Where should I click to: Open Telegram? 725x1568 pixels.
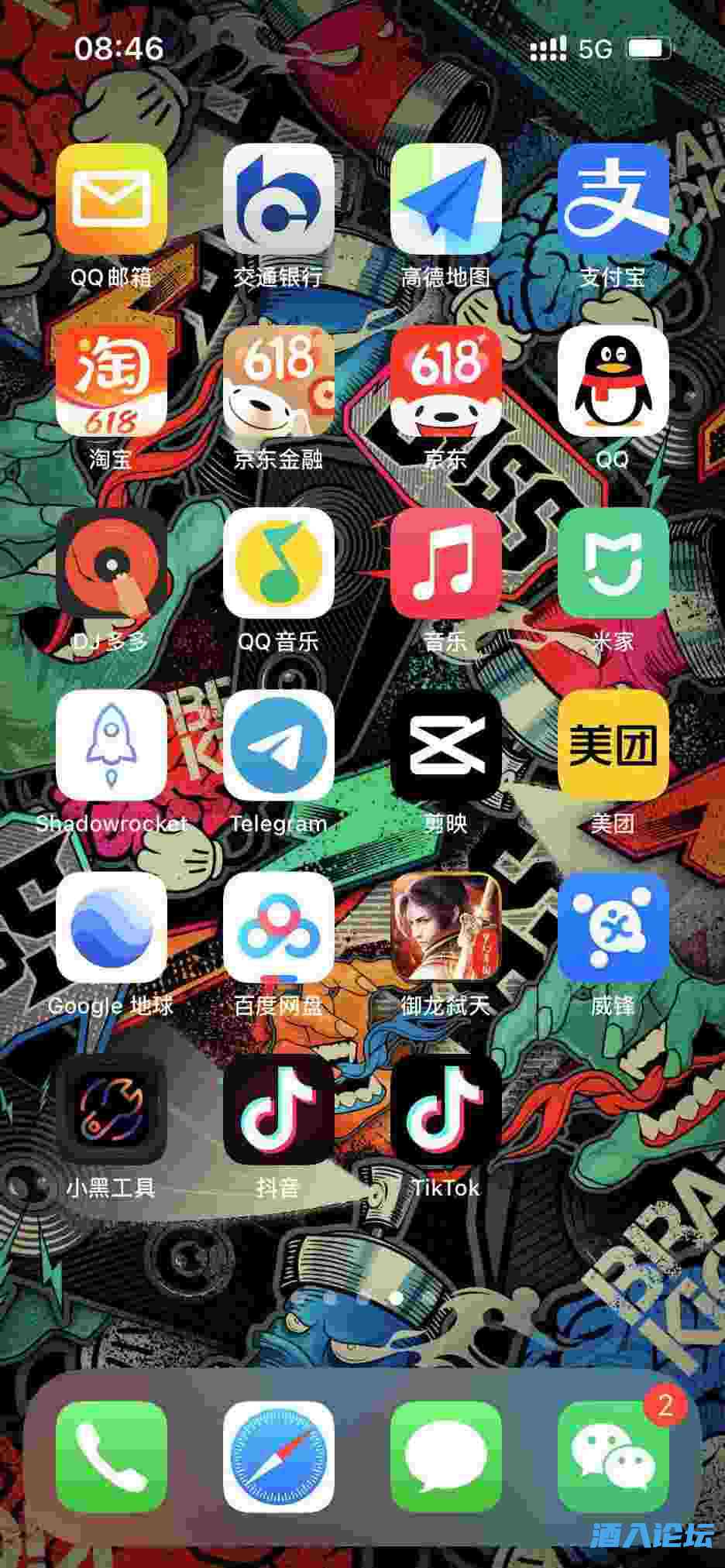[x=278, y=745]
